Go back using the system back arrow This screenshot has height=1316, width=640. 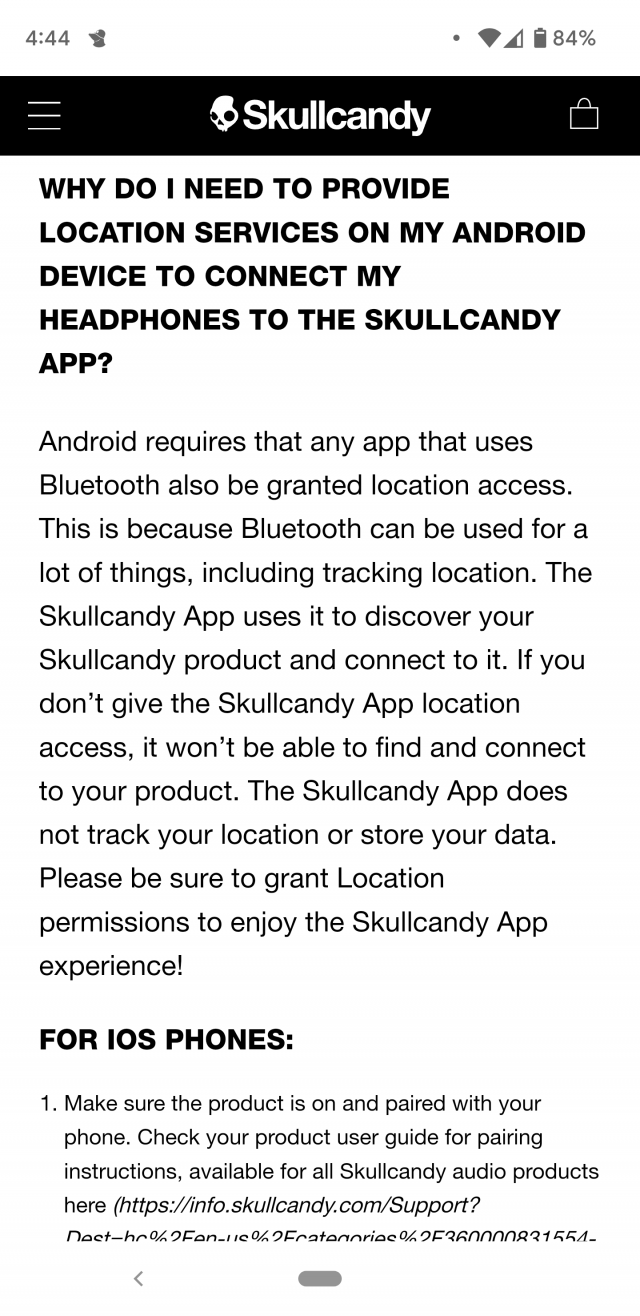[139, 1278]
